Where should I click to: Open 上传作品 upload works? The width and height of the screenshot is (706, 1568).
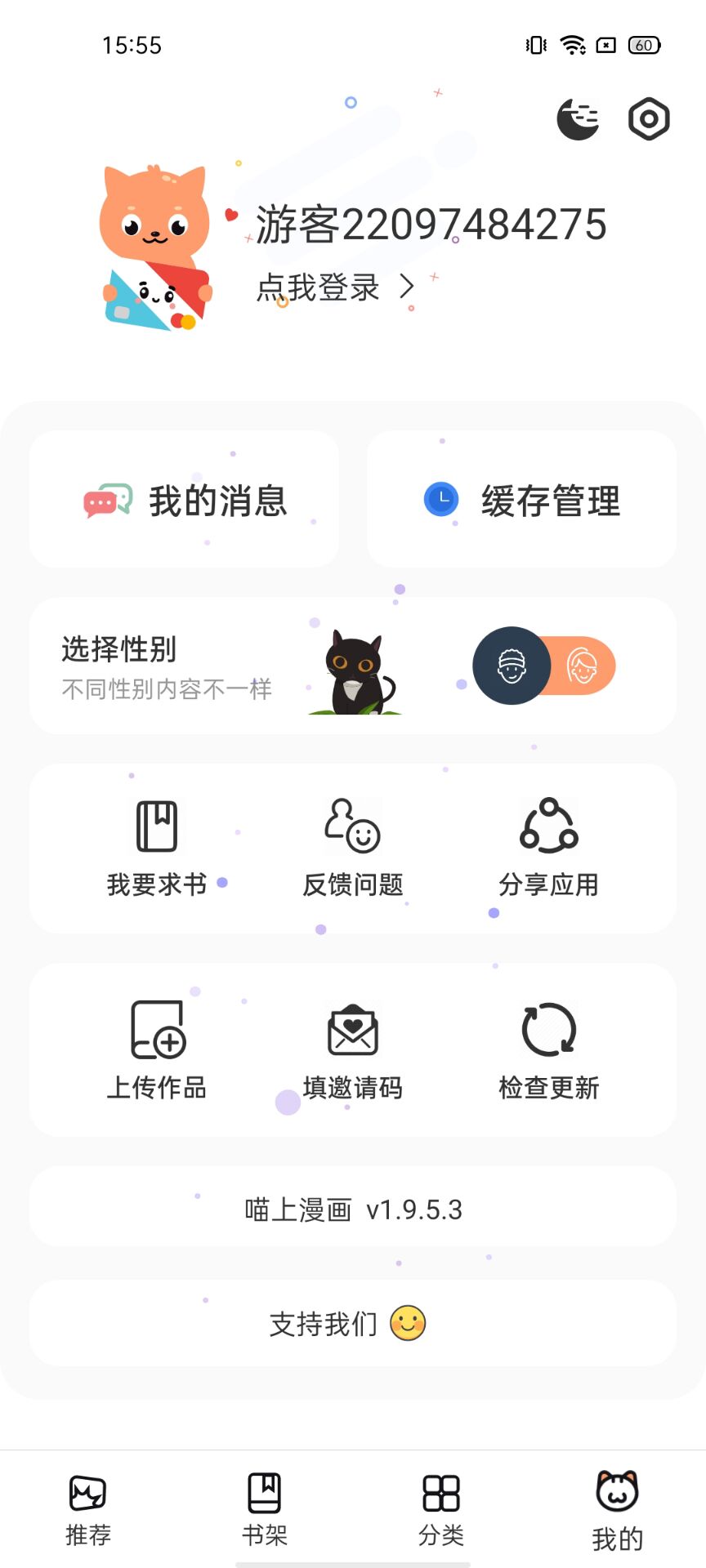tap(157, 1050)
